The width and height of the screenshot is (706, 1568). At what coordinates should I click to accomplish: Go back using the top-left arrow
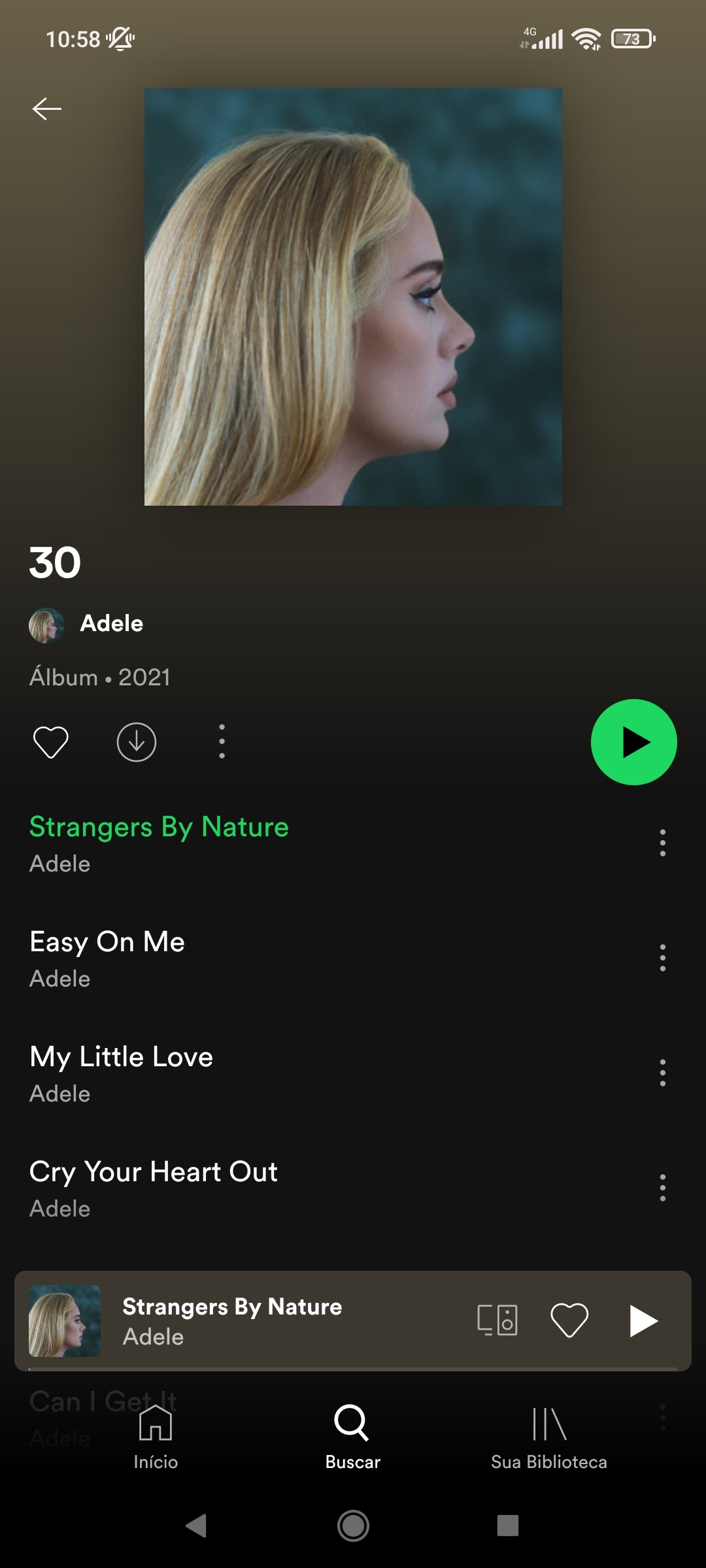pyautogui.click(x=47, y=108)
